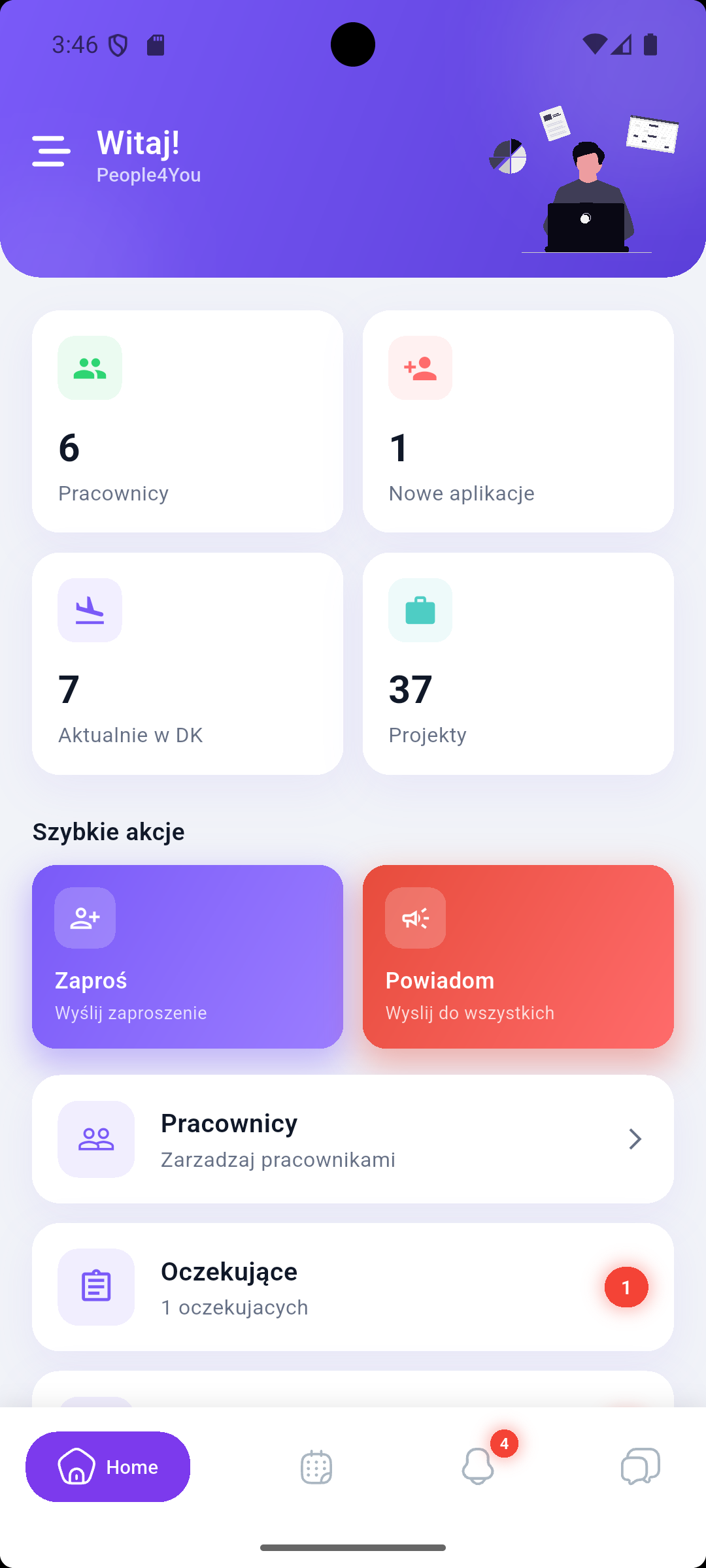Select the person-plus icon inside Zaproś action
The image size is (706, 1568).
pyautogui.click(x=84, y=918)
